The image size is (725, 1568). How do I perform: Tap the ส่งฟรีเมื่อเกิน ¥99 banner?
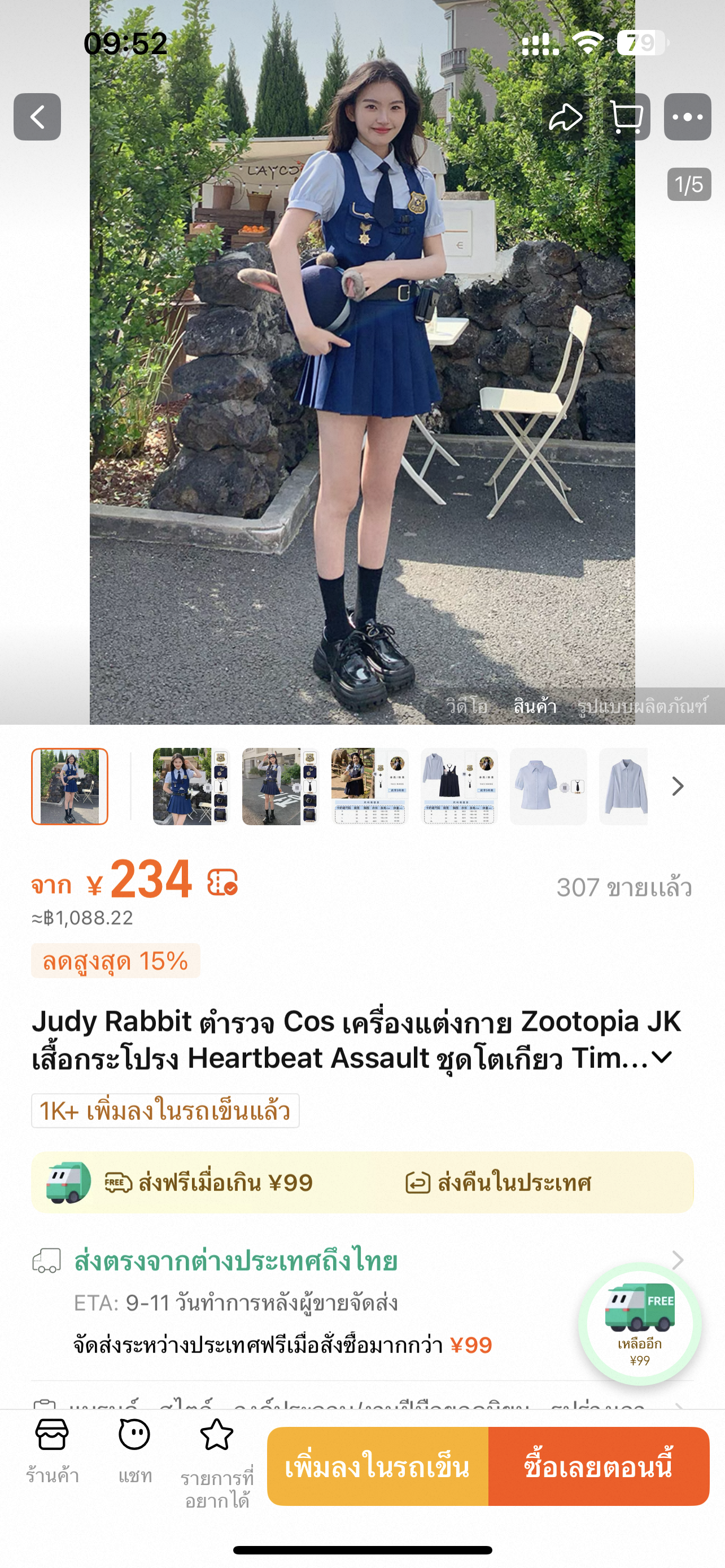point(210,1182)
